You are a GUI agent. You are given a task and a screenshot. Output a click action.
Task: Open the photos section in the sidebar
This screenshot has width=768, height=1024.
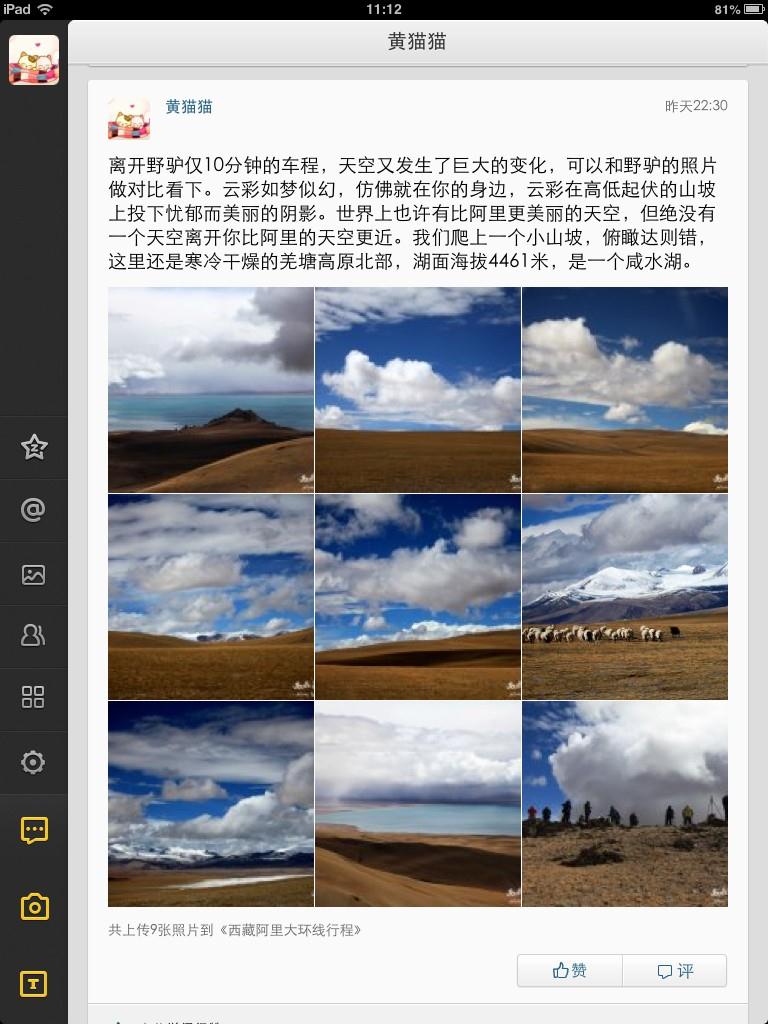click(34, 574)
